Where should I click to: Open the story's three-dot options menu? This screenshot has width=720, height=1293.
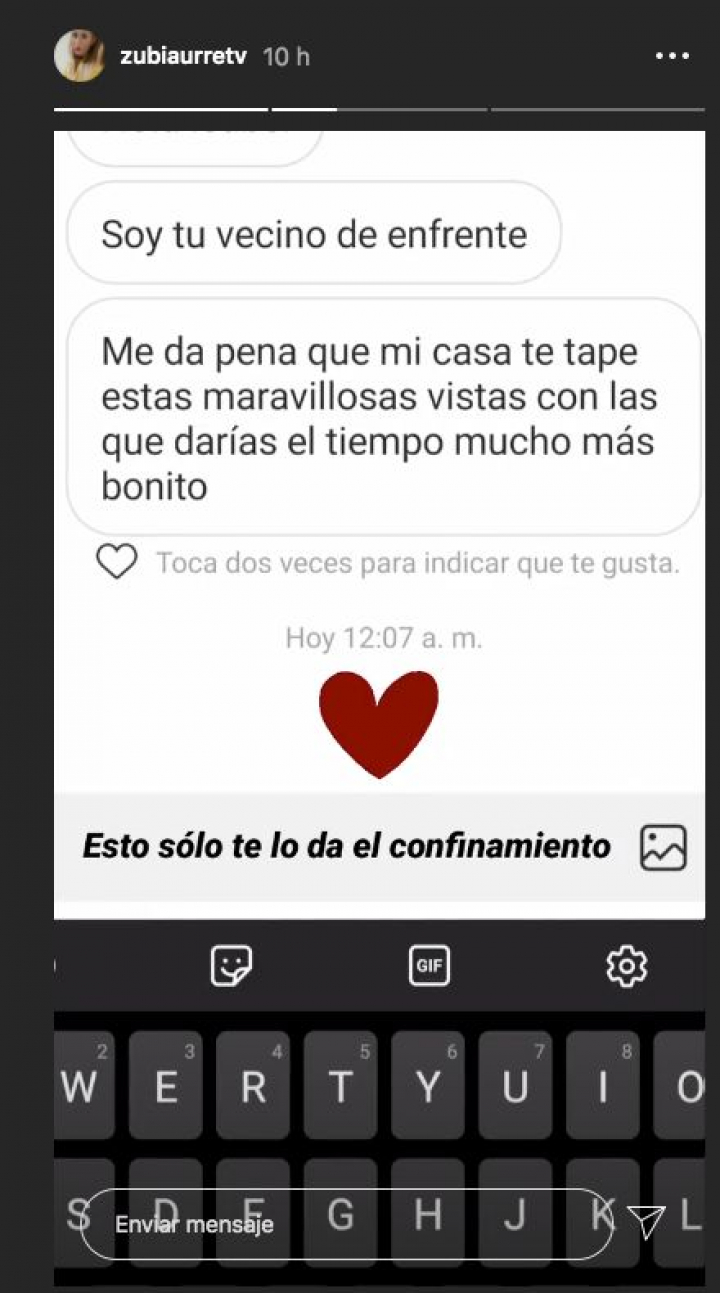coord(672,57)
